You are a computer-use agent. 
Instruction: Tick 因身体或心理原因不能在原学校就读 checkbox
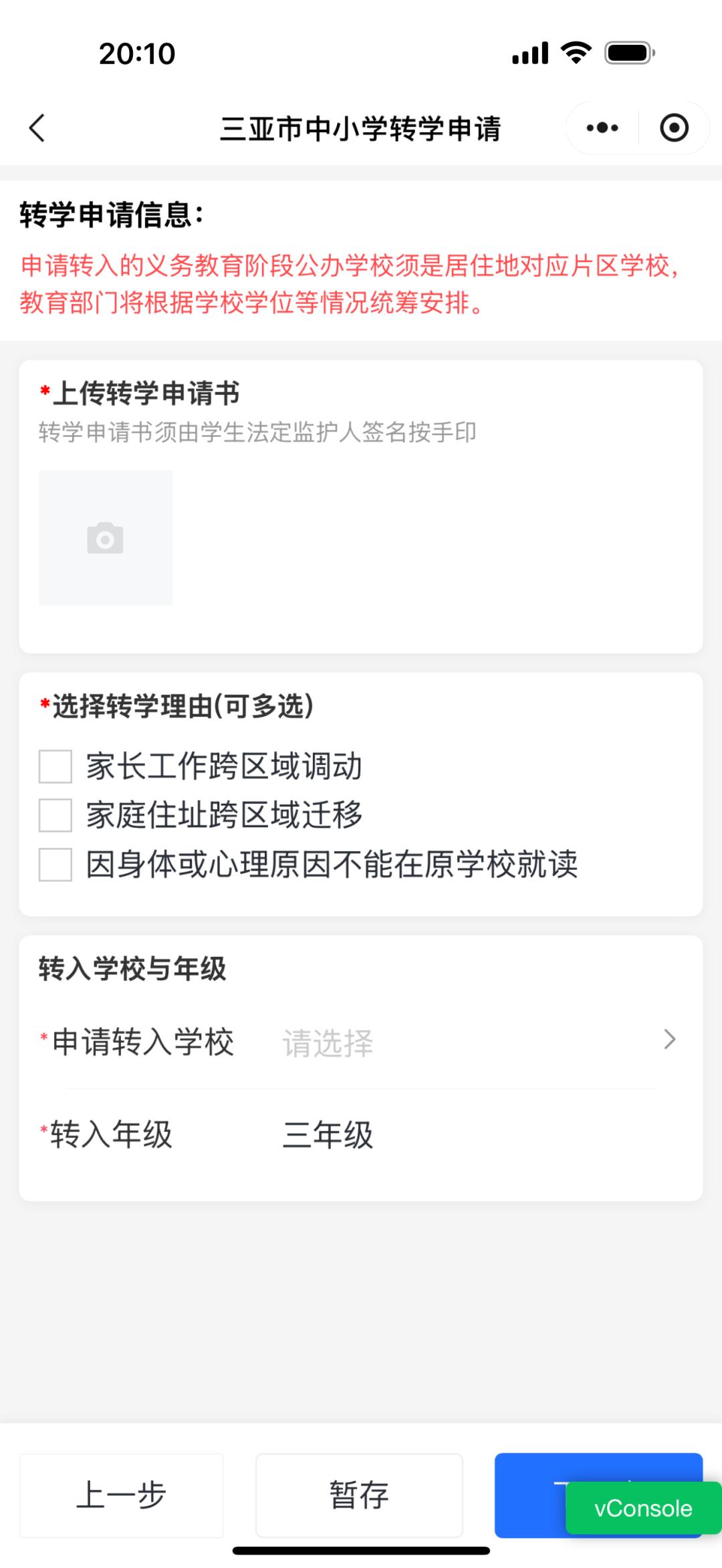[55, 865]
